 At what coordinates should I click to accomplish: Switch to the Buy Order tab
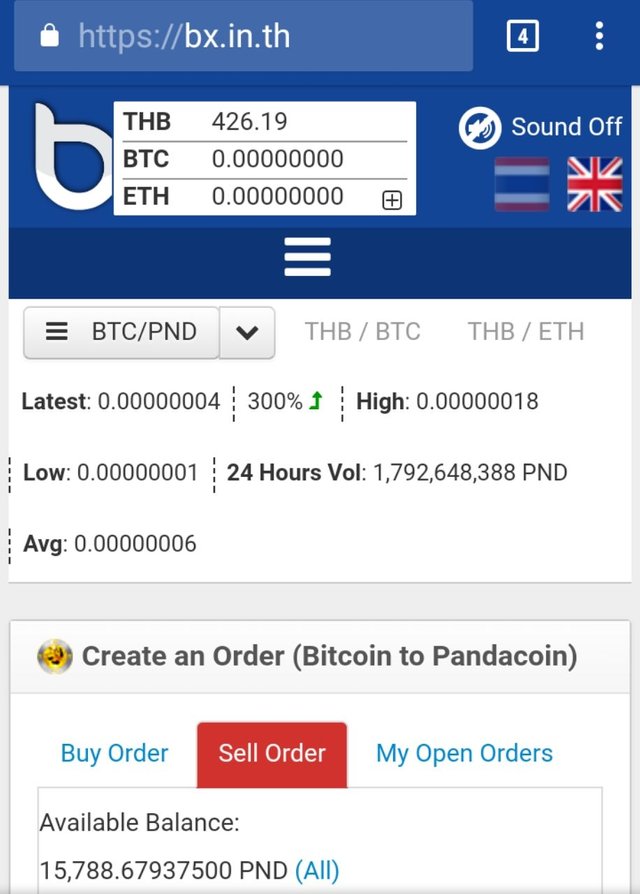115,753
